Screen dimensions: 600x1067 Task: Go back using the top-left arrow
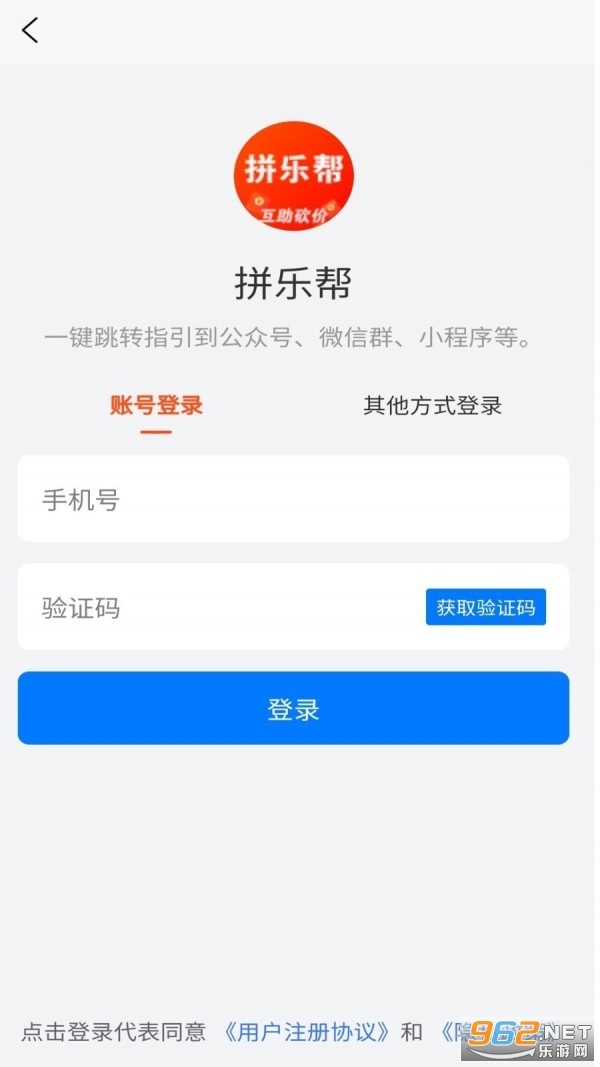coord(30,31)
